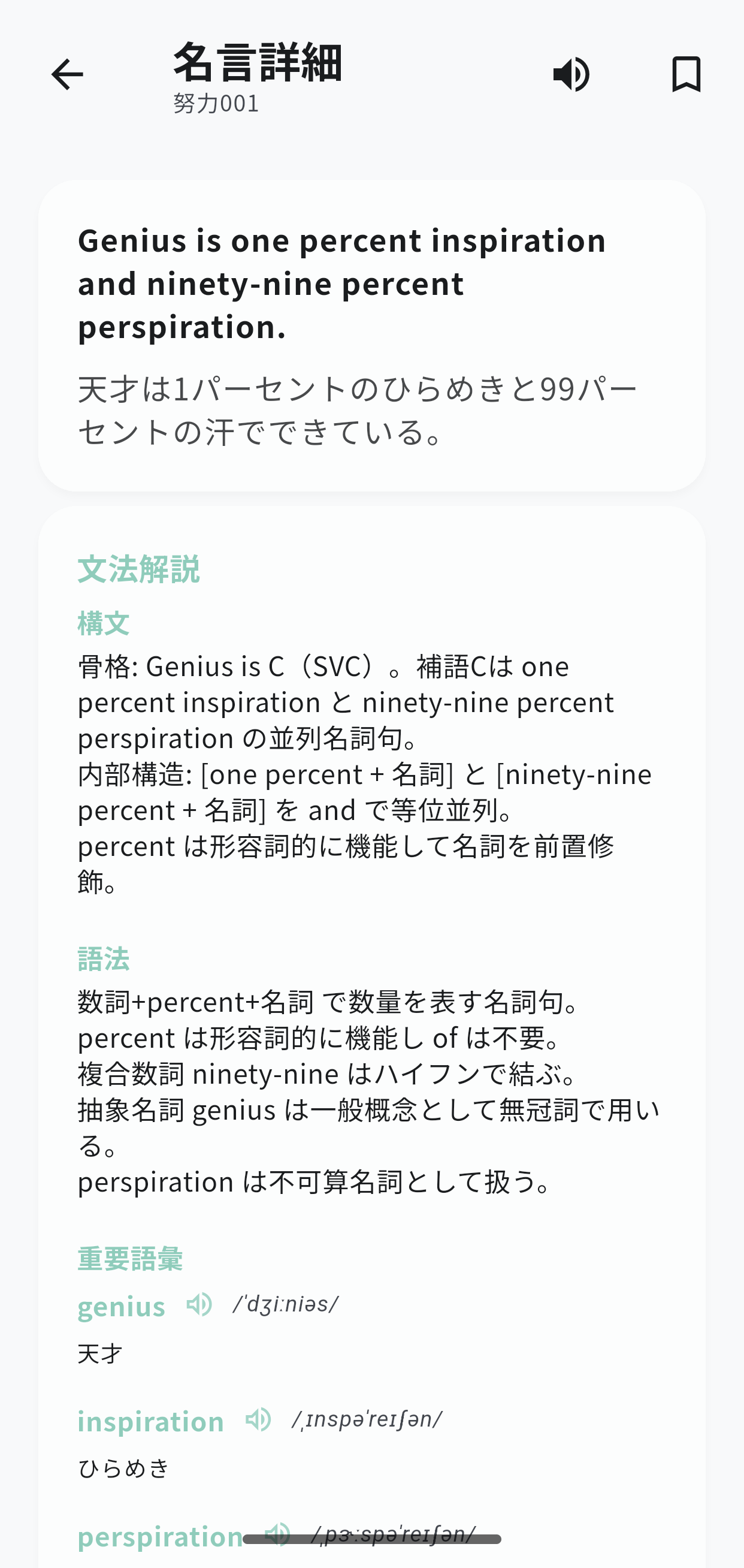744x1568 pixels.
Task: Play pronunciation of the word perspiration
Action: click(x=278, y=1534)
